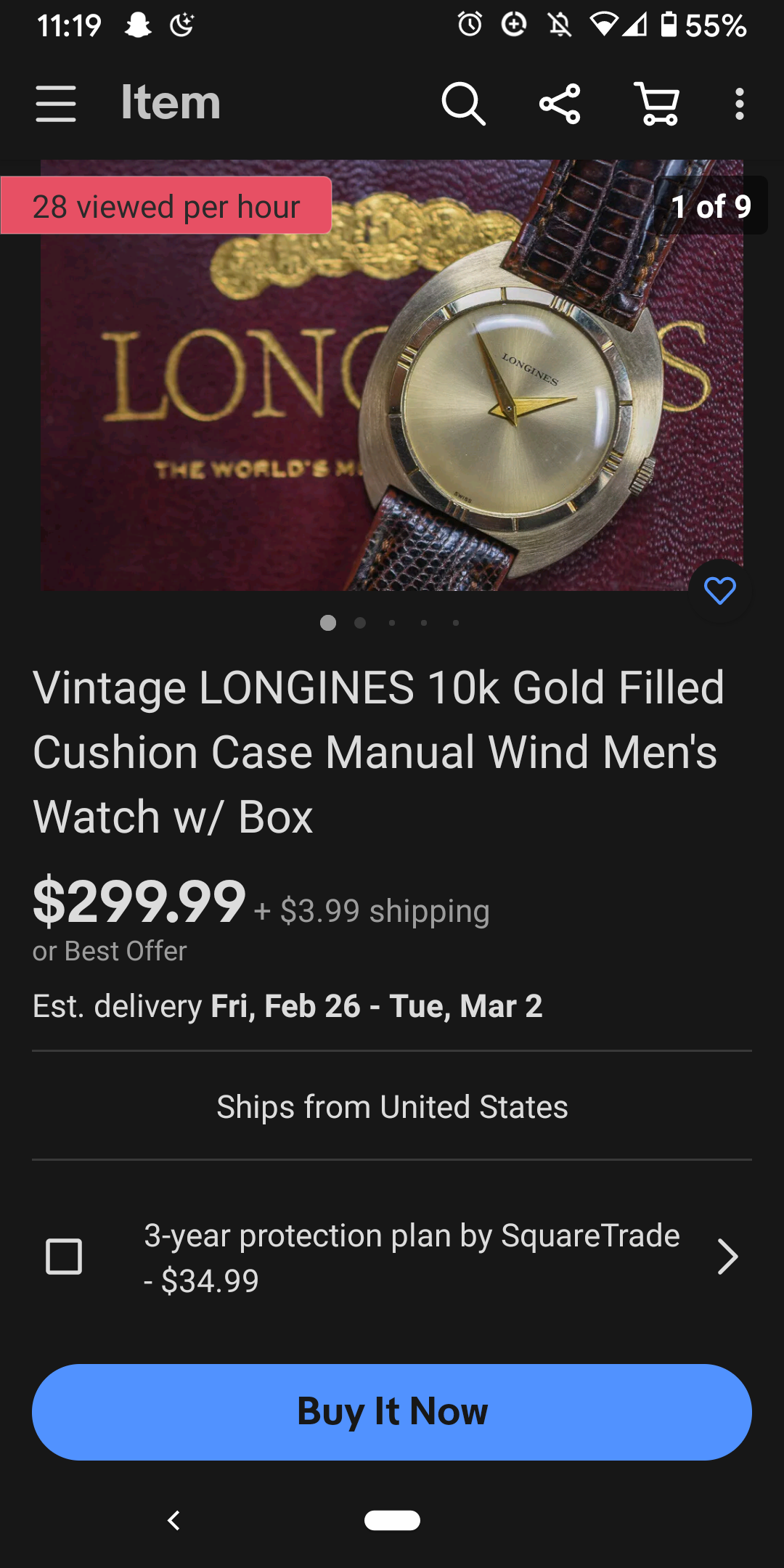Open the hamburger navigation menu

(56, 103)
